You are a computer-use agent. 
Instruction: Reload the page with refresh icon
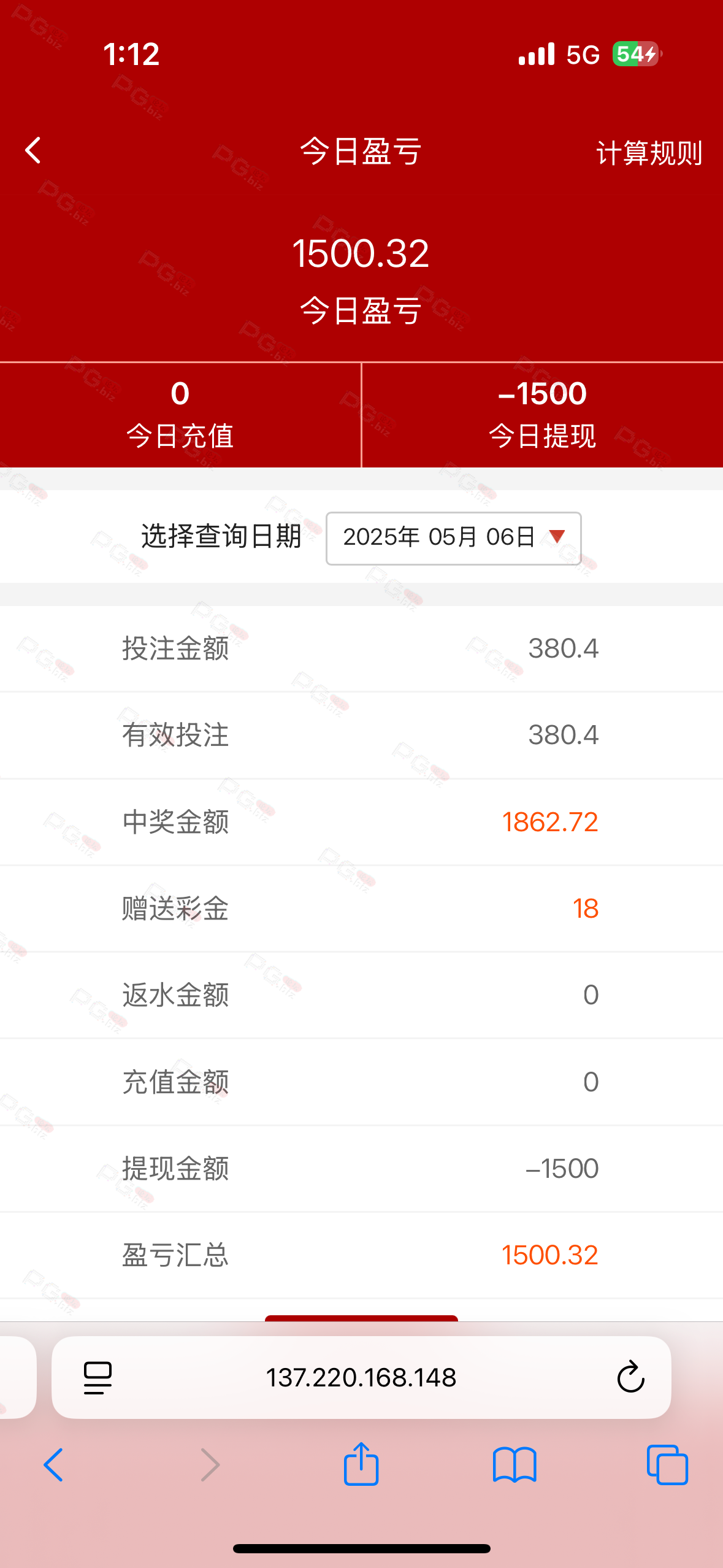click(630, 1377)
